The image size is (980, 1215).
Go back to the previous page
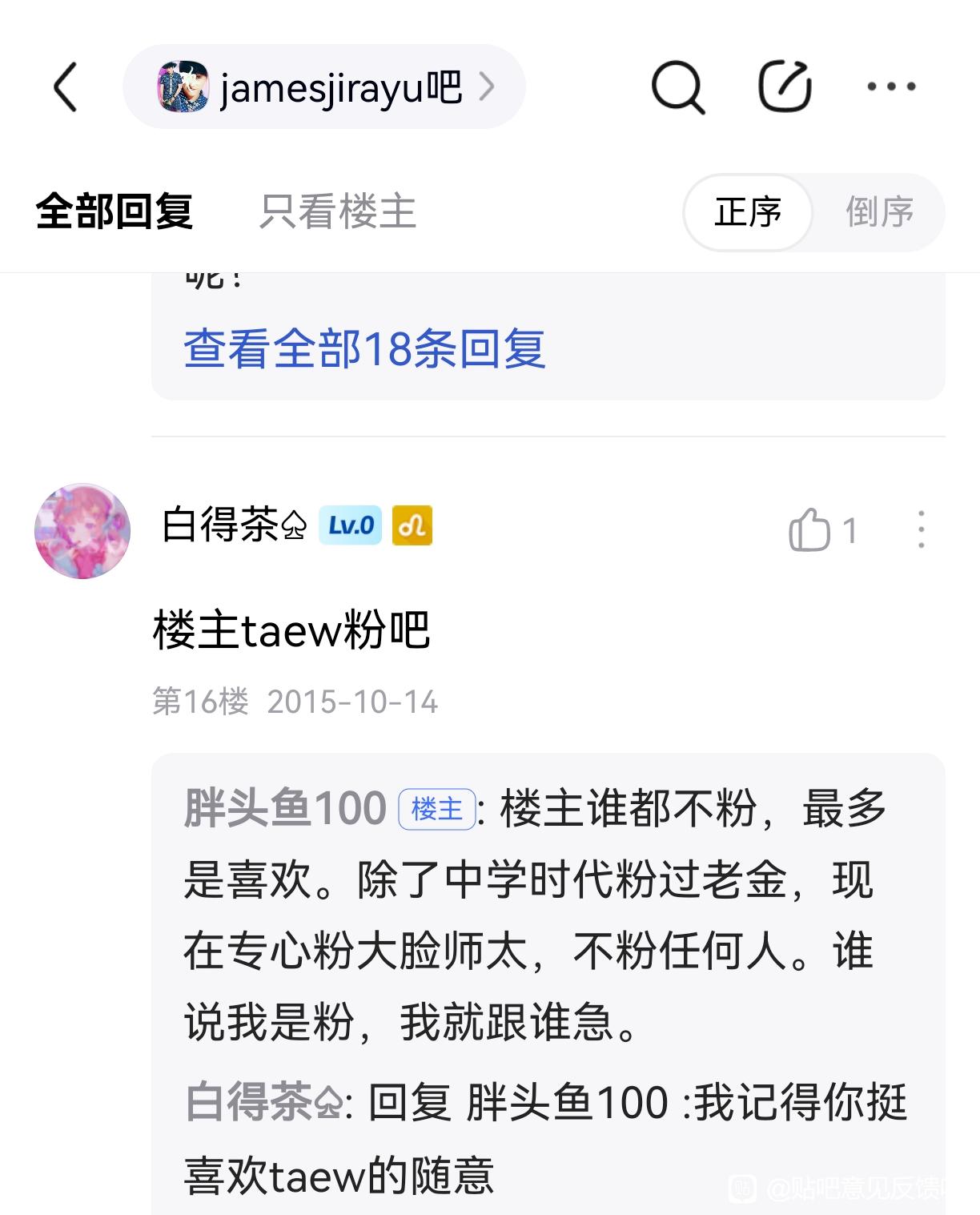click(66, 86)
